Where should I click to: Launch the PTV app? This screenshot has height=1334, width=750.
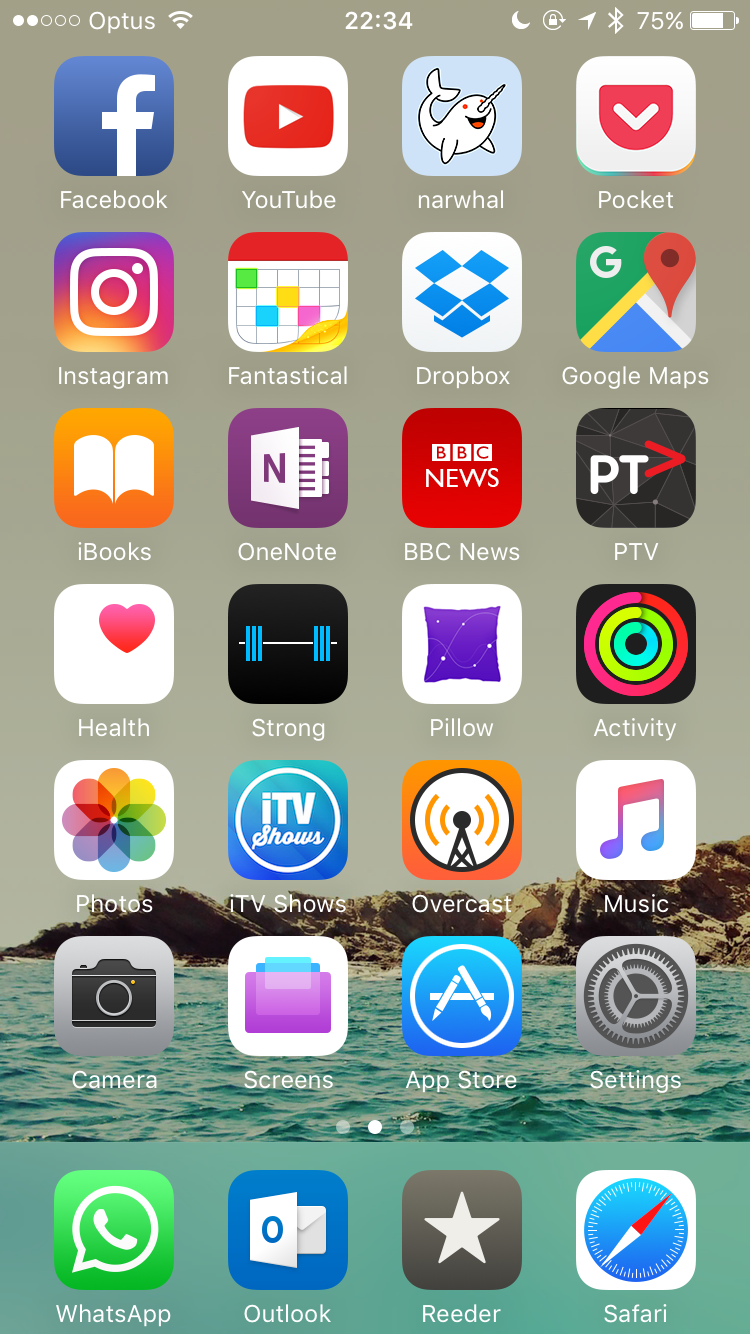pyautogui.click(x=636, y=468)
